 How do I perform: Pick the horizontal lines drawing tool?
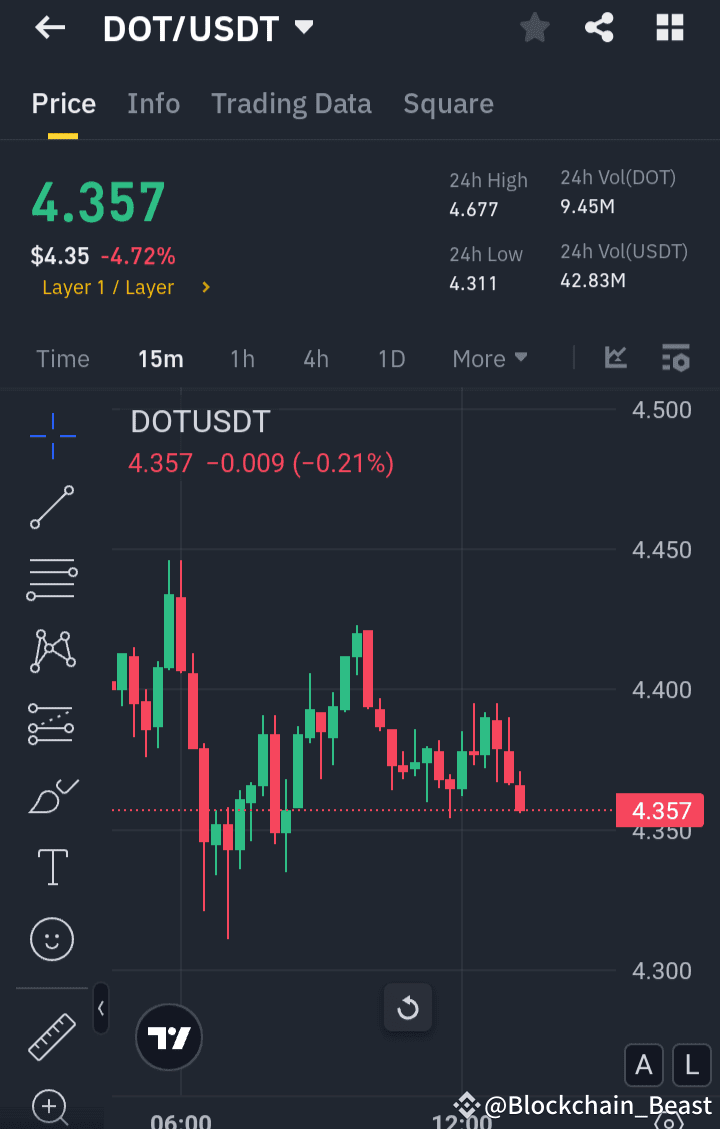51,579
